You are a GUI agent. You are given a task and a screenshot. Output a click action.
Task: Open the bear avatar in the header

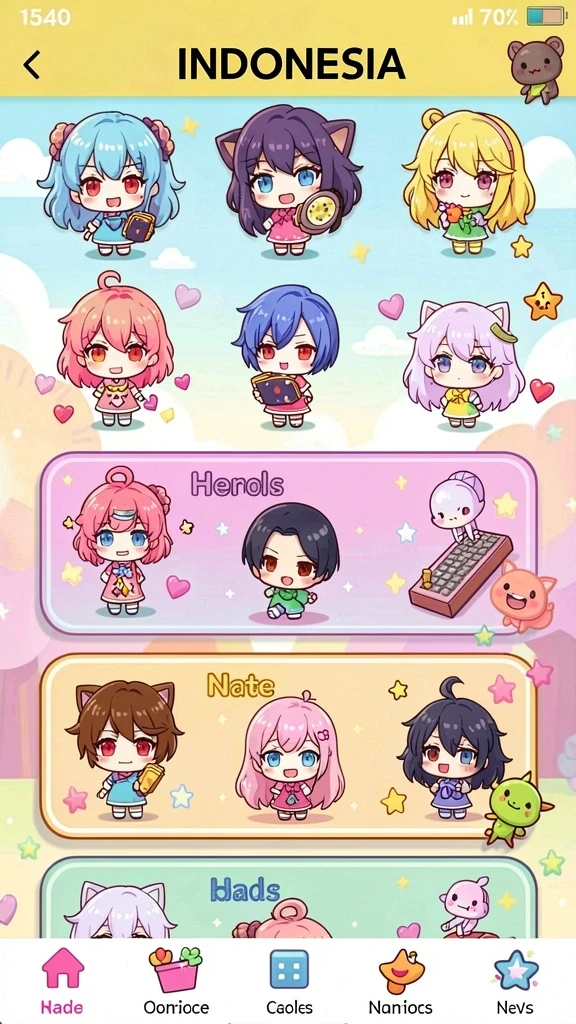click(536, 69)
